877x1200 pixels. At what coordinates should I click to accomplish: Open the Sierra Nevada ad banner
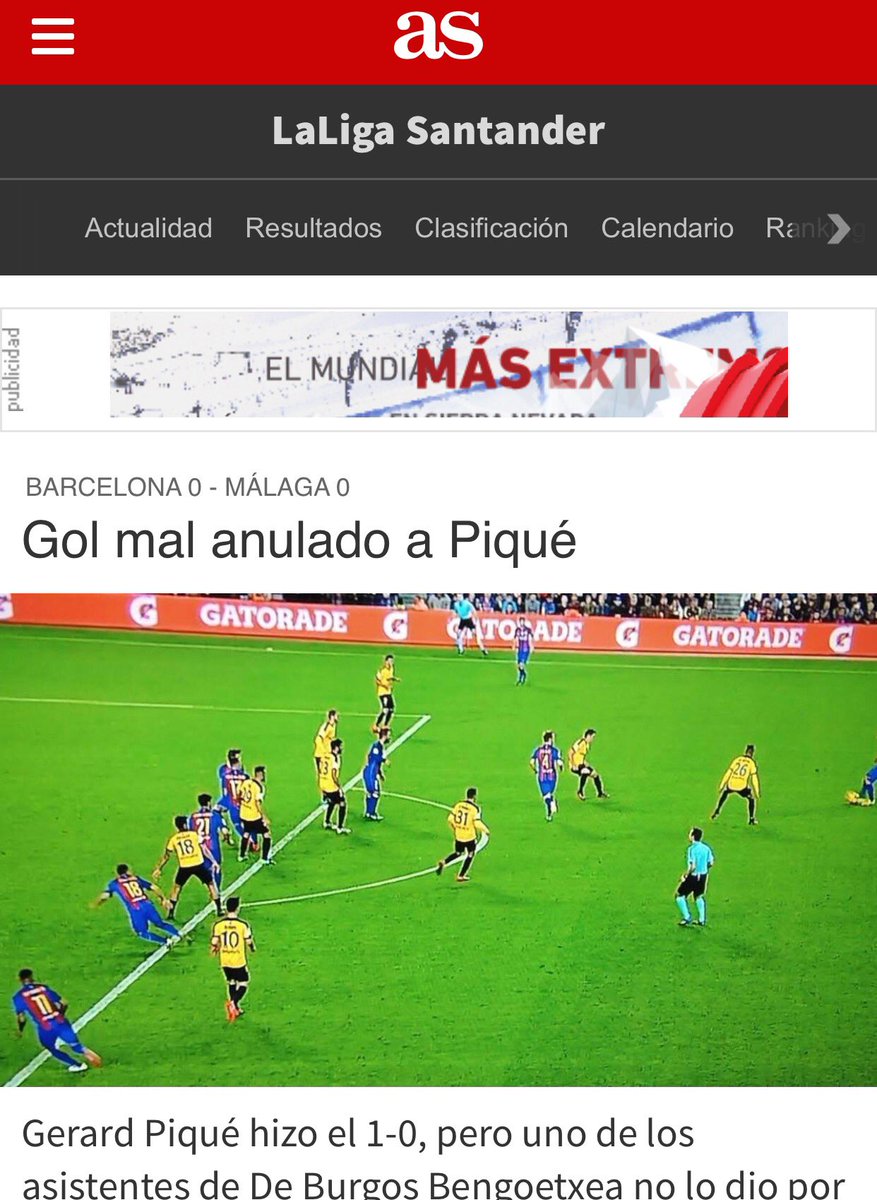click(448, 364)
